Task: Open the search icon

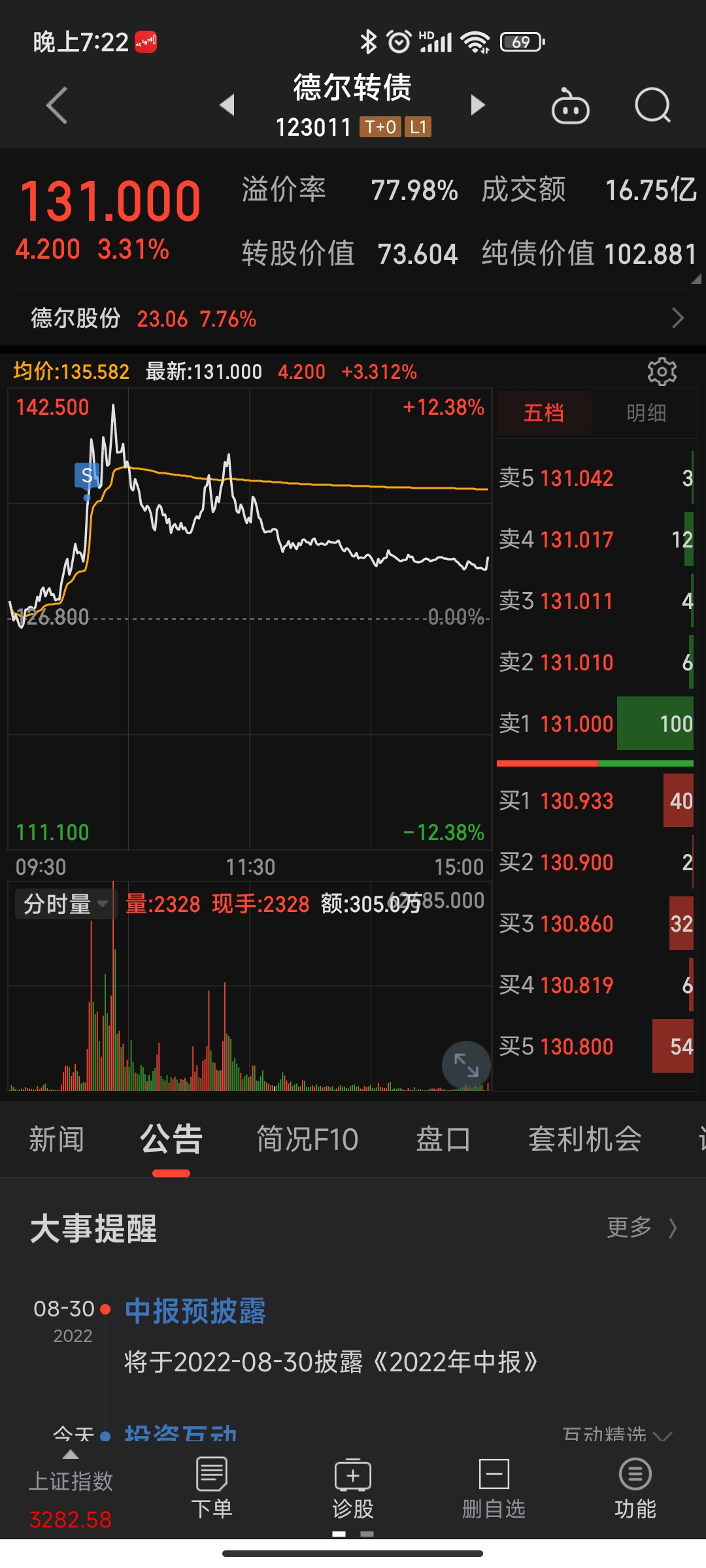Action: [652, 105]
